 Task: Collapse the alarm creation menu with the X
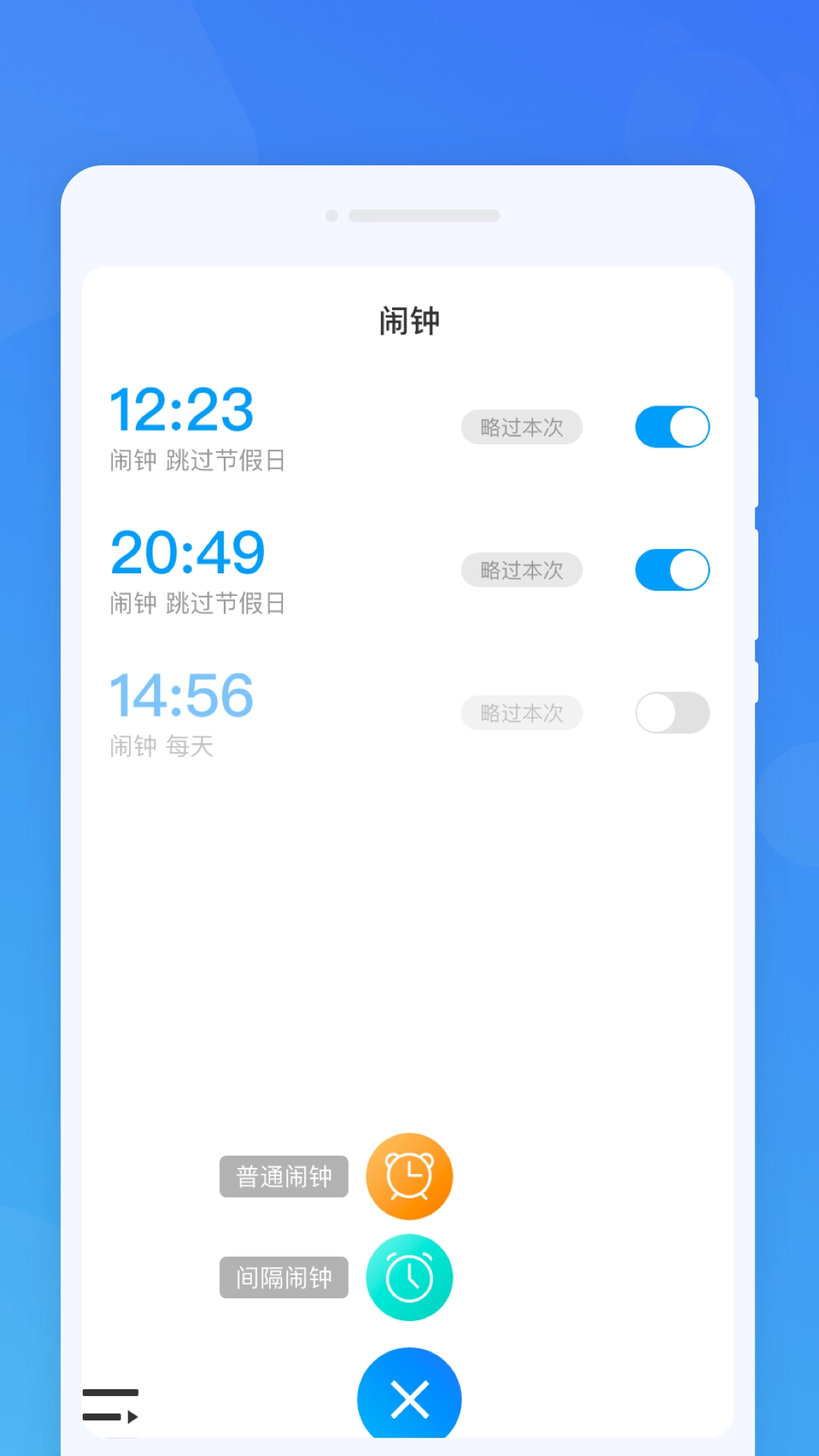click(x=409, y=1399)
